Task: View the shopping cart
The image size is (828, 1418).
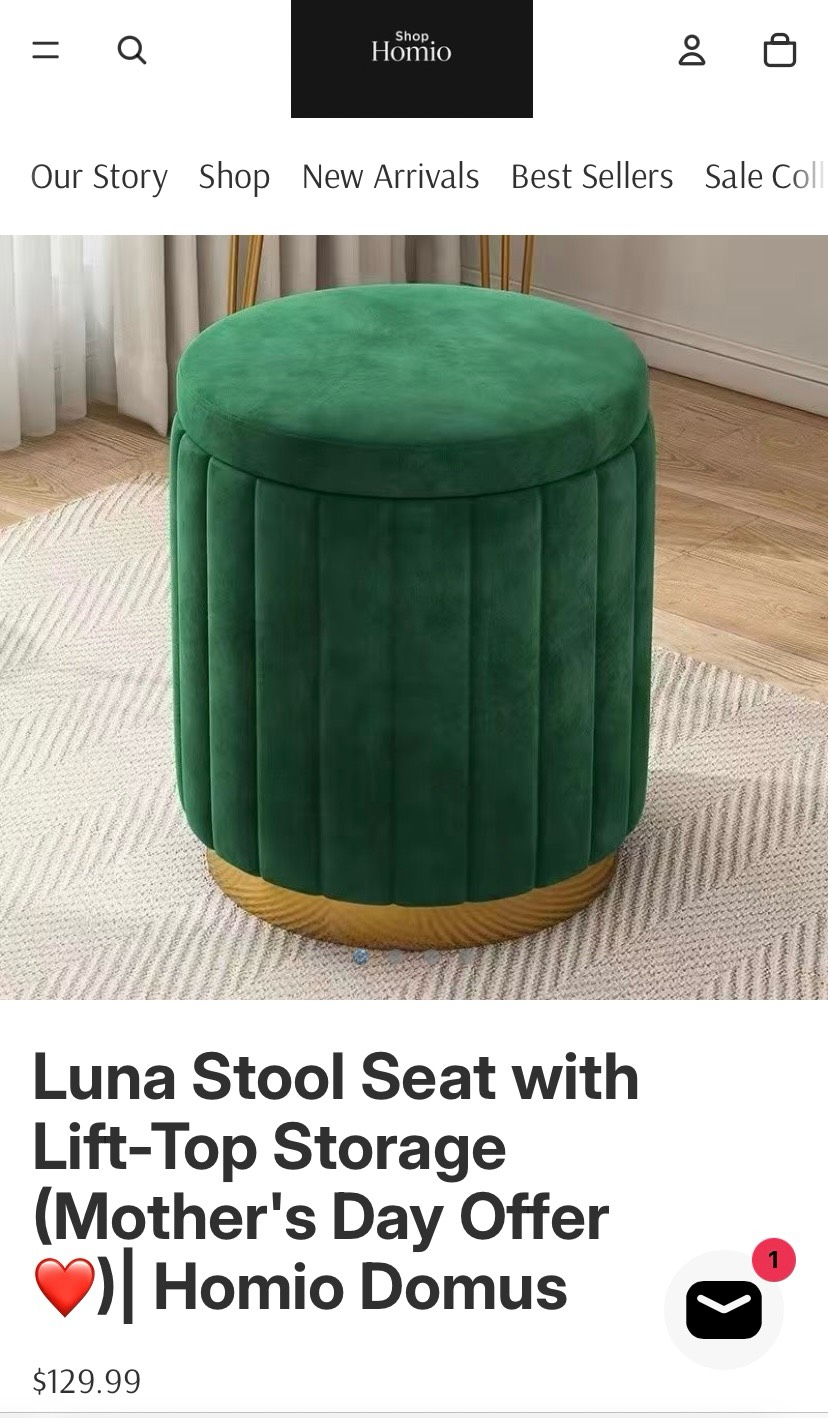Action: pos(779,50)
